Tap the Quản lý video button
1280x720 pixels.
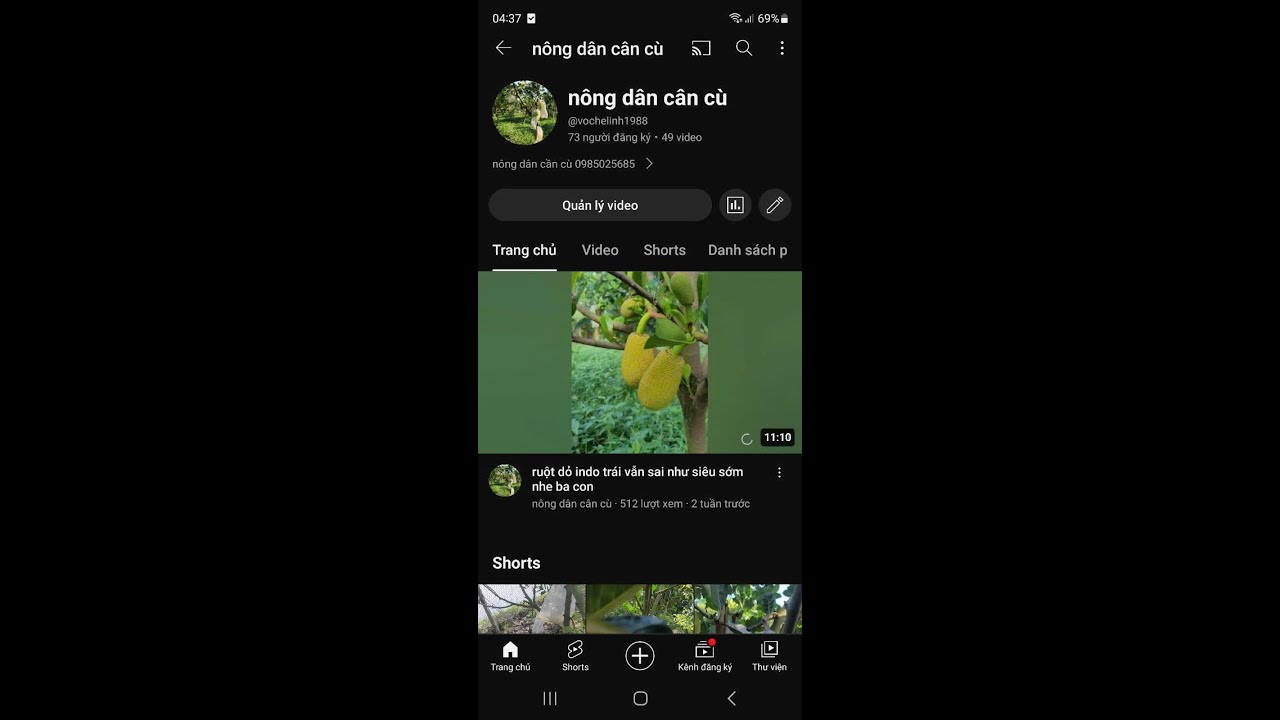pos(600,205)
